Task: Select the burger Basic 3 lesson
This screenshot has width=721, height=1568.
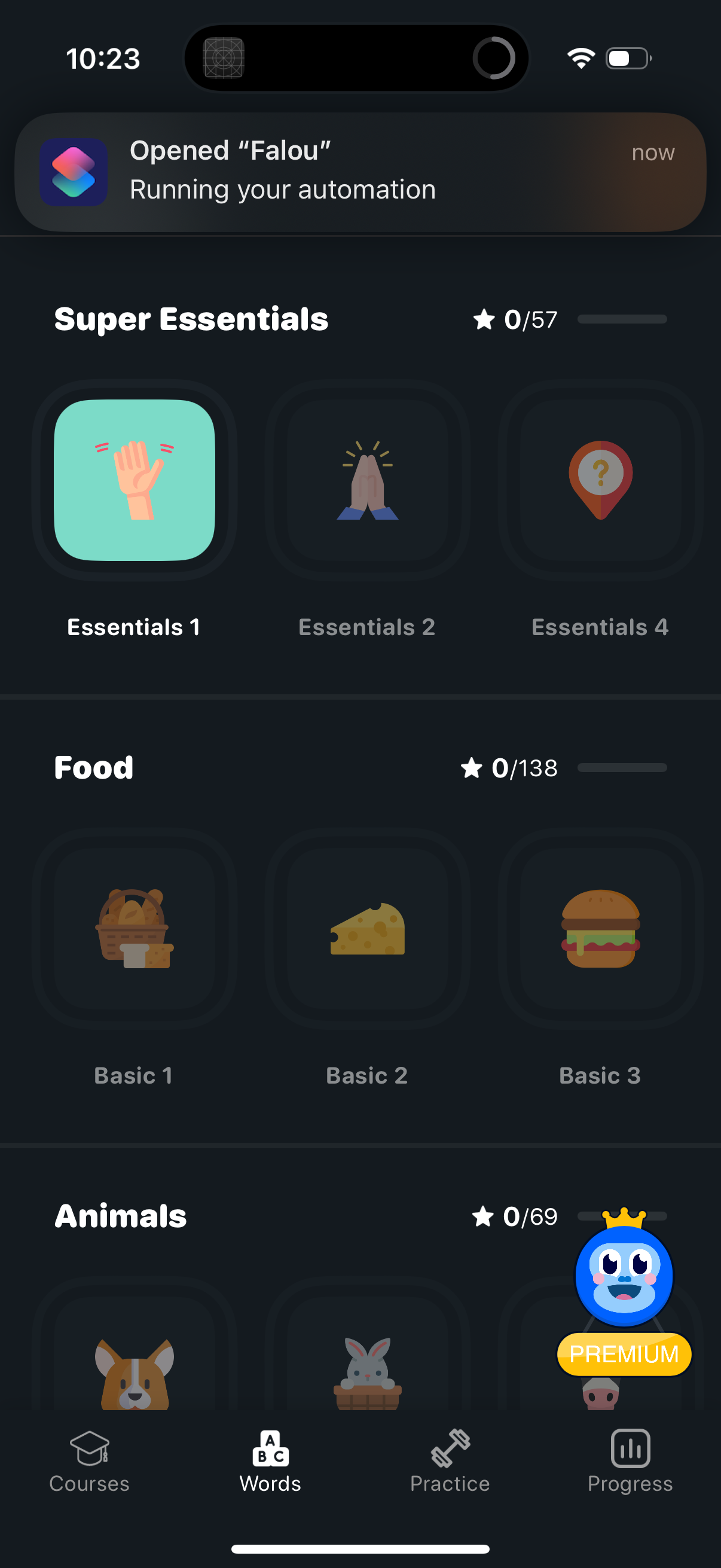Action: (600, 929)
